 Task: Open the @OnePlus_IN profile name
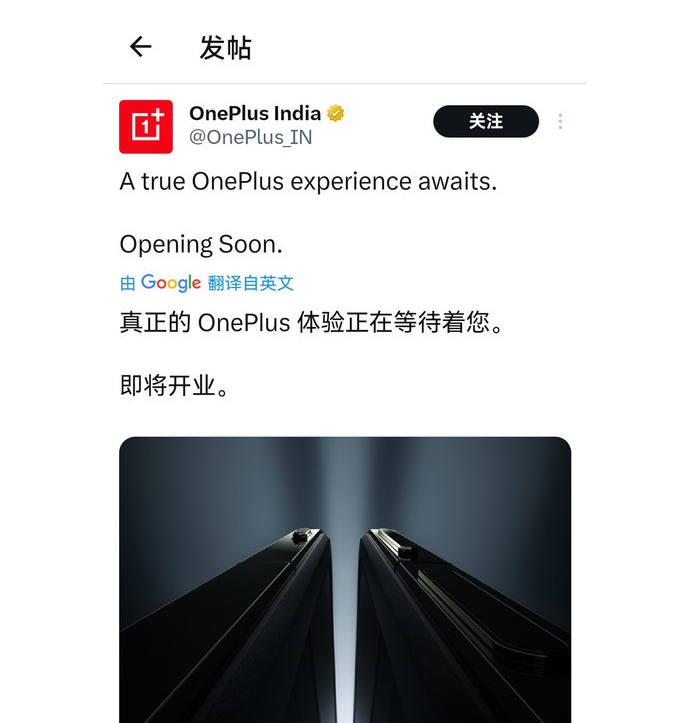250,138
